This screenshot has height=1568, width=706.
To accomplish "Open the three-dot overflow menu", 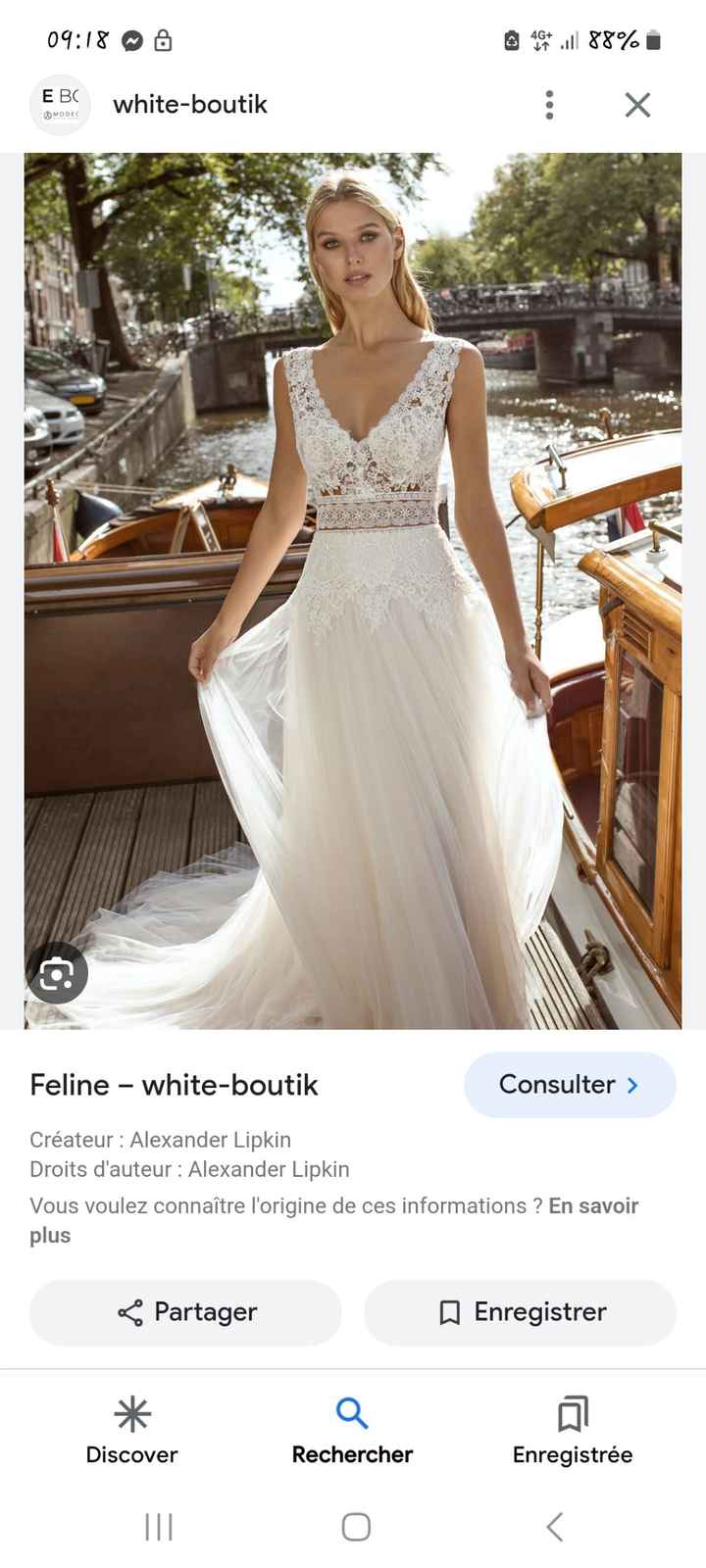I will (549, 105).
